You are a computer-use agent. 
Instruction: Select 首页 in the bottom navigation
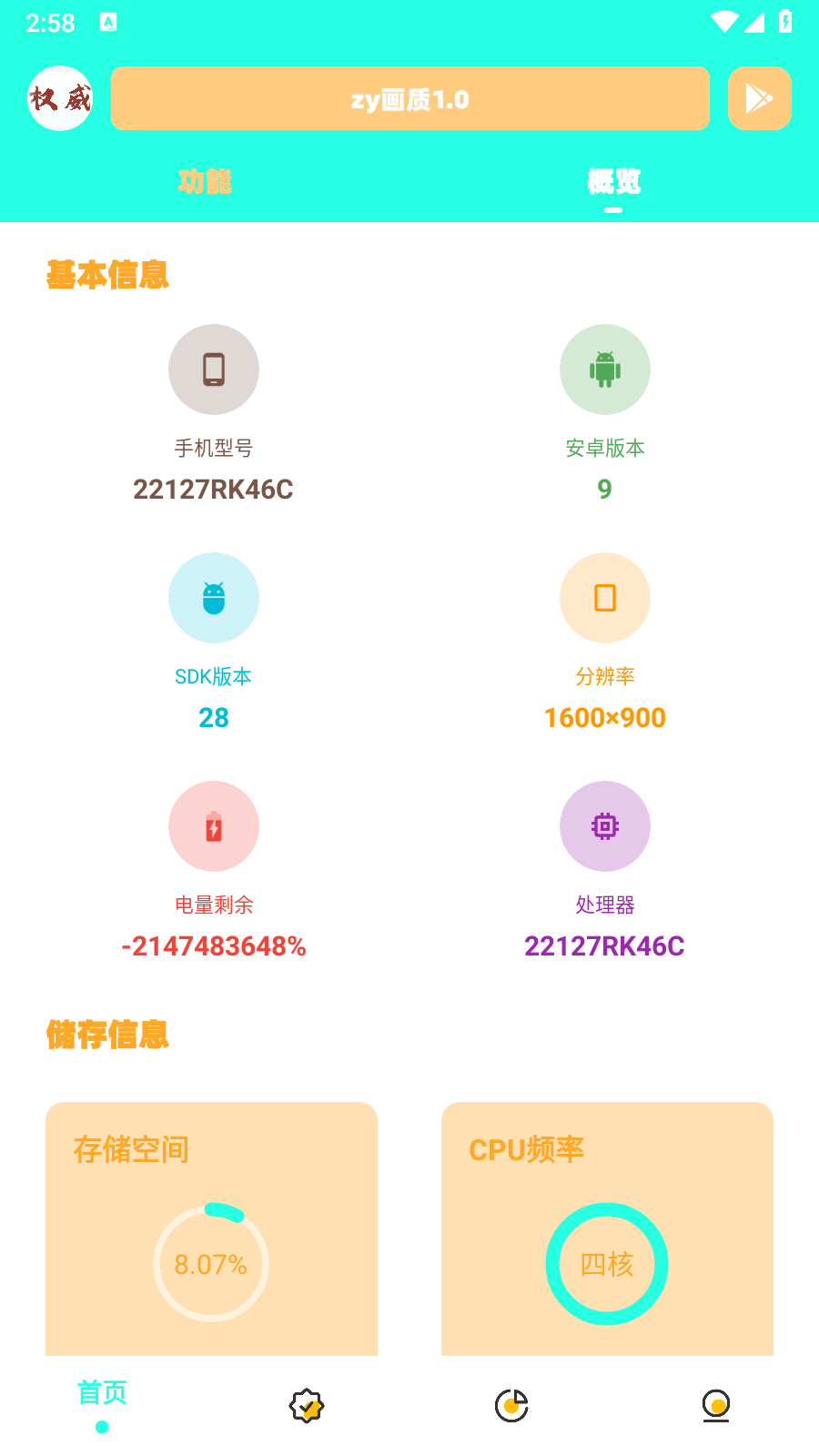[102, 1393]
